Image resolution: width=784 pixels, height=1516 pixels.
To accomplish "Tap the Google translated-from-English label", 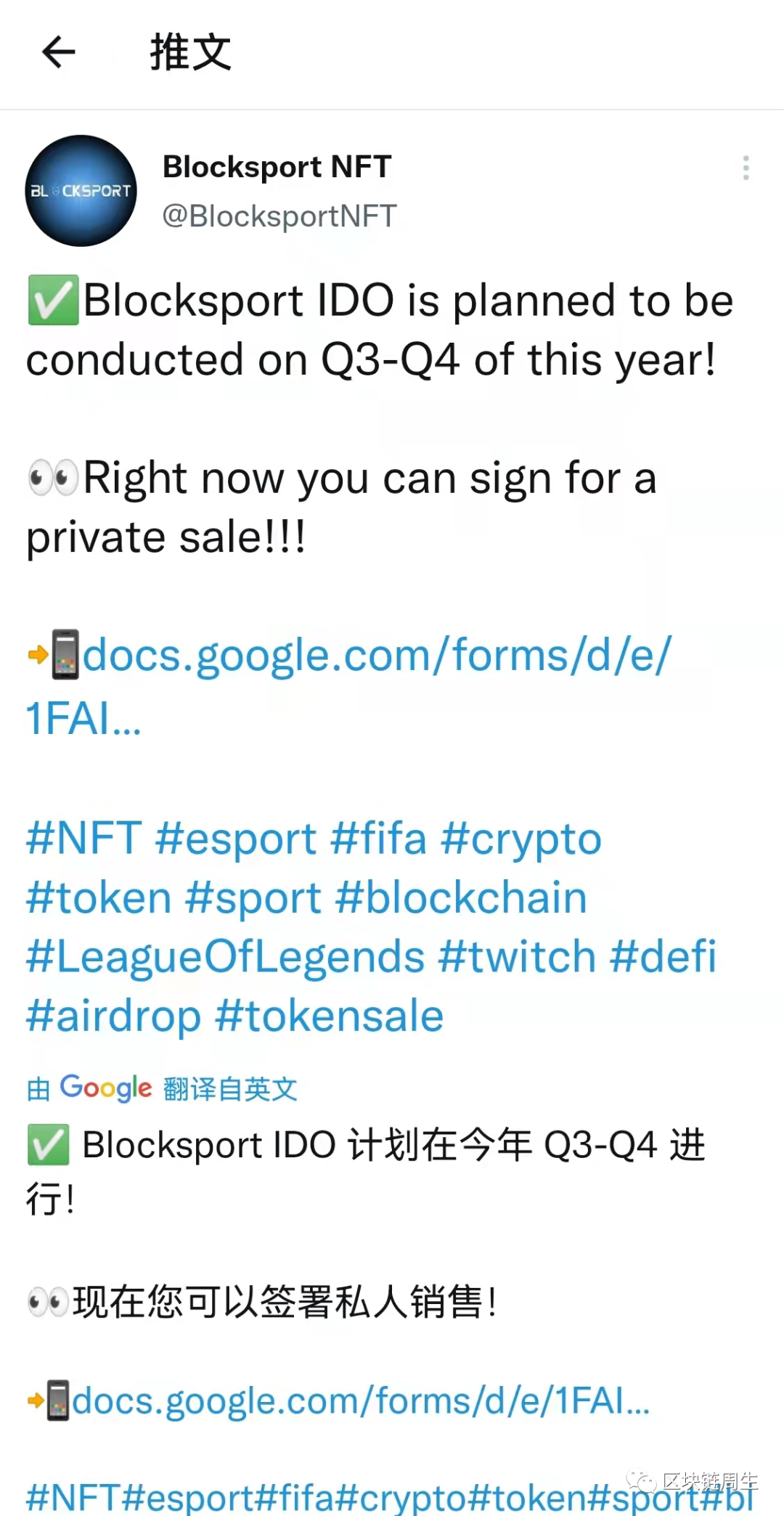I will [x=162, y=1088].
